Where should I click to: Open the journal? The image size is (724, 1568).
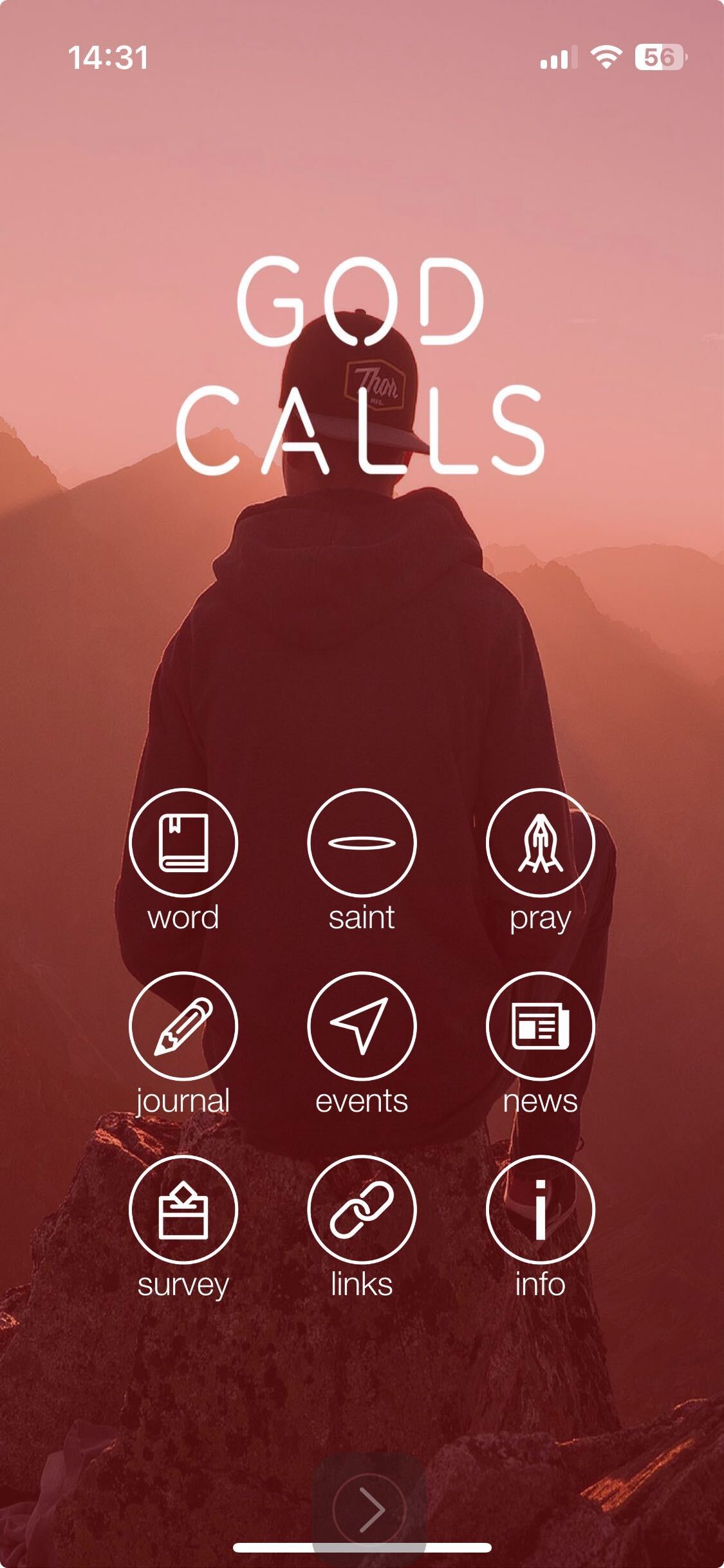pos(183,1026)
